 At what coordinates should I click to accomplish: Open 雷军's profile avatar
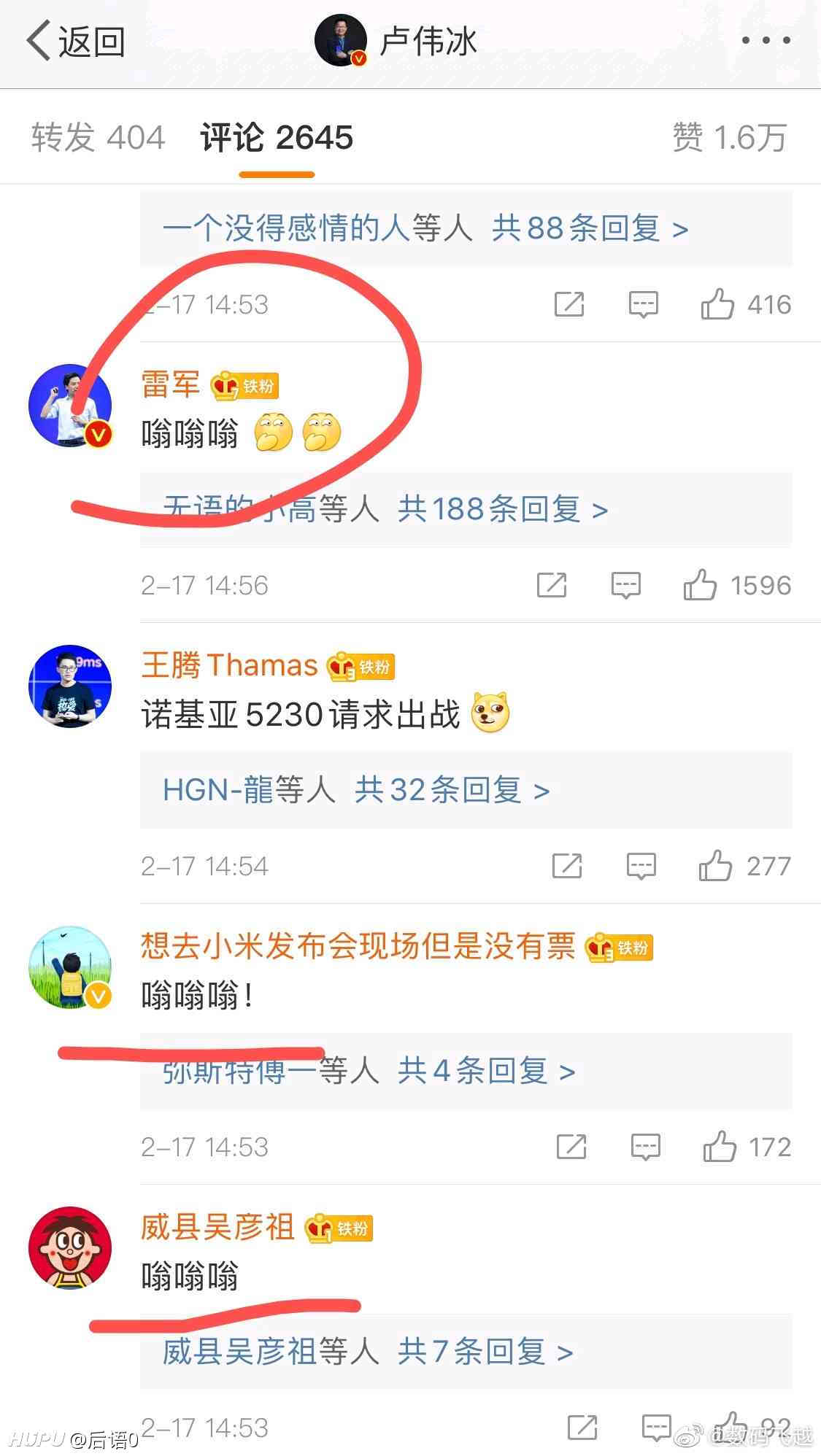coord(70,405)
